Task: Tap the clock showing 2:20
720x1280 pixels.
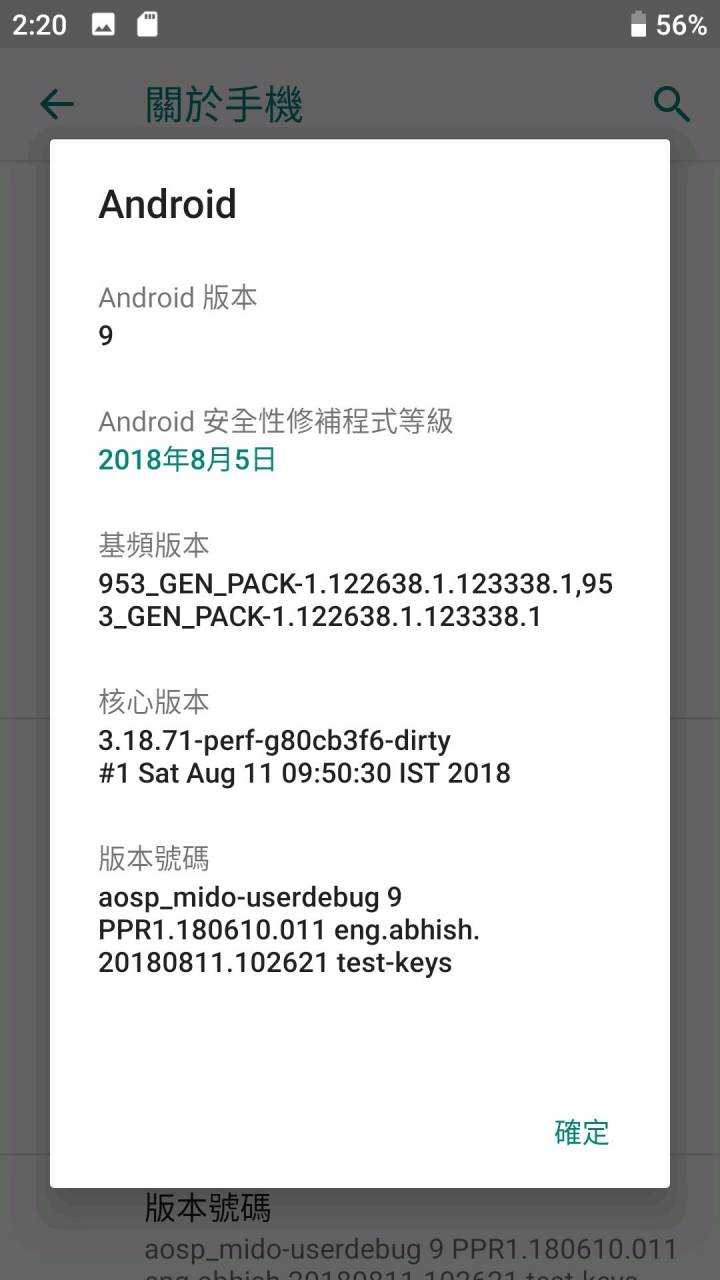Action: [x=38, y=25]
